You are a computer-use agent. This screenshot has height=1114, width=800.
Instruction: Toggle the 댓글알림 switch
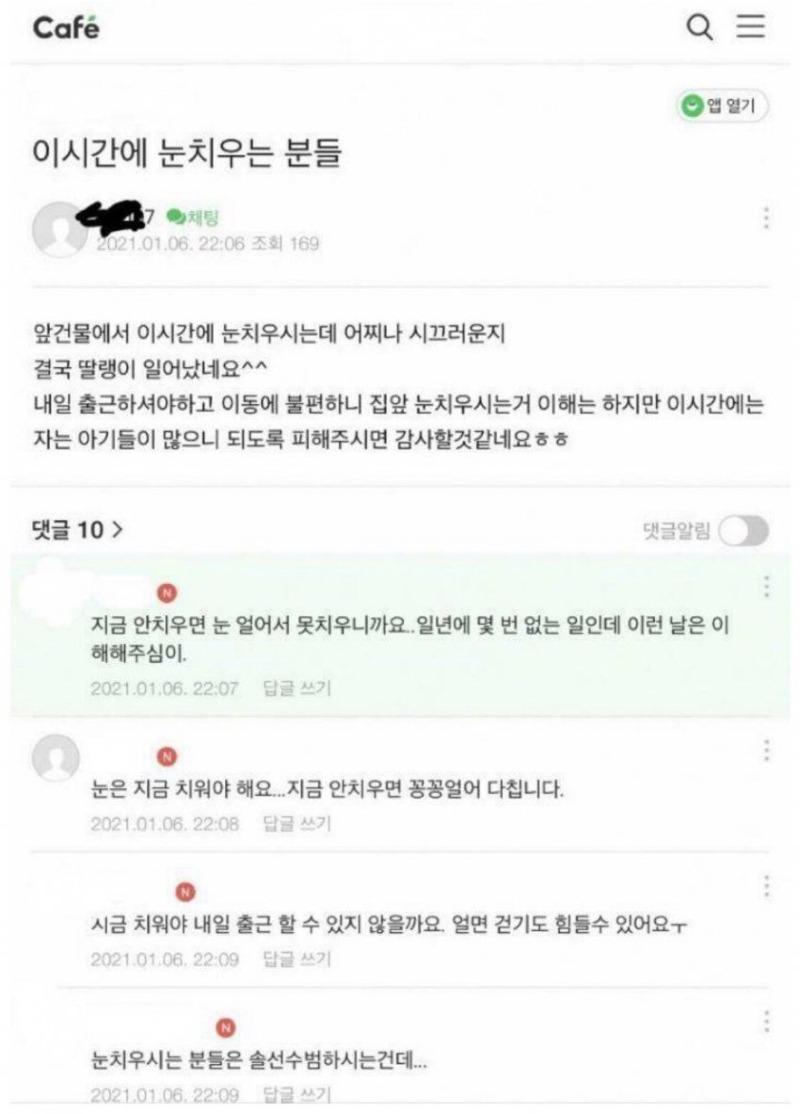pos(744,531)
